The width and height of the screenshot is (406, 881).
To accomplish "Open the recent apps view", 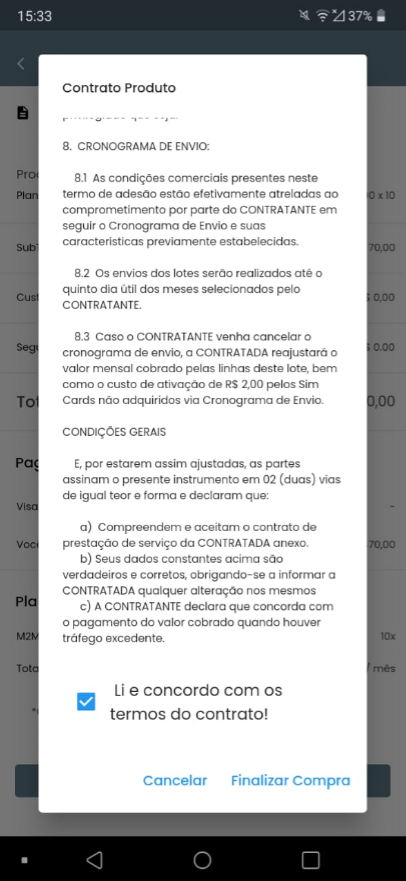I will click(x=311, y=859).
